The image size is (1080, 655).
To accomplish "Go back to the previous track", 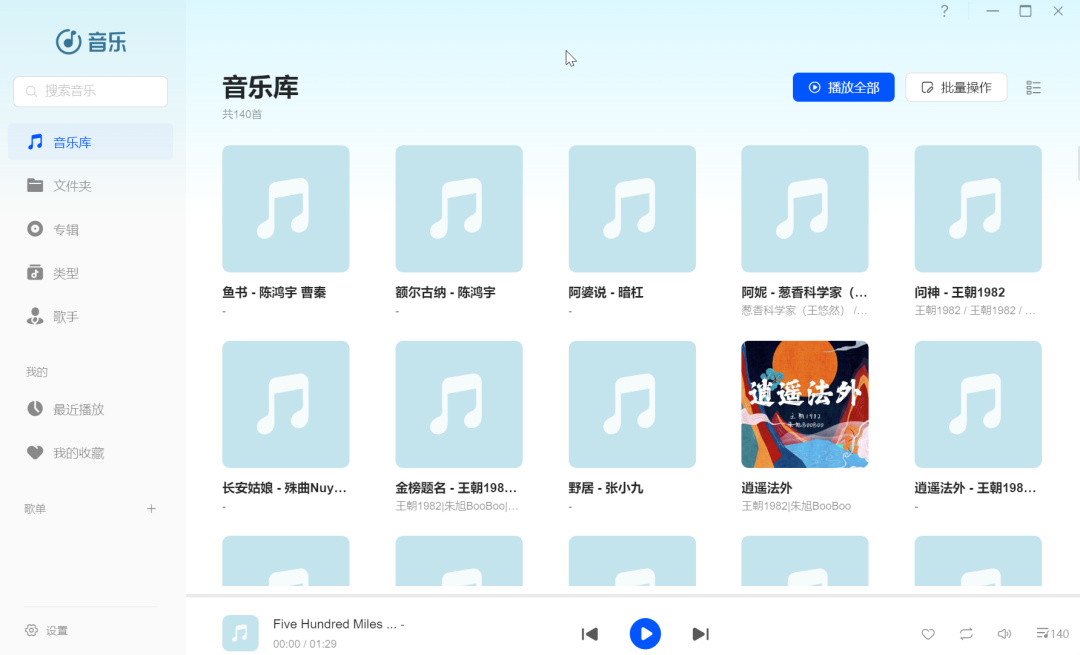I will 590,634.
